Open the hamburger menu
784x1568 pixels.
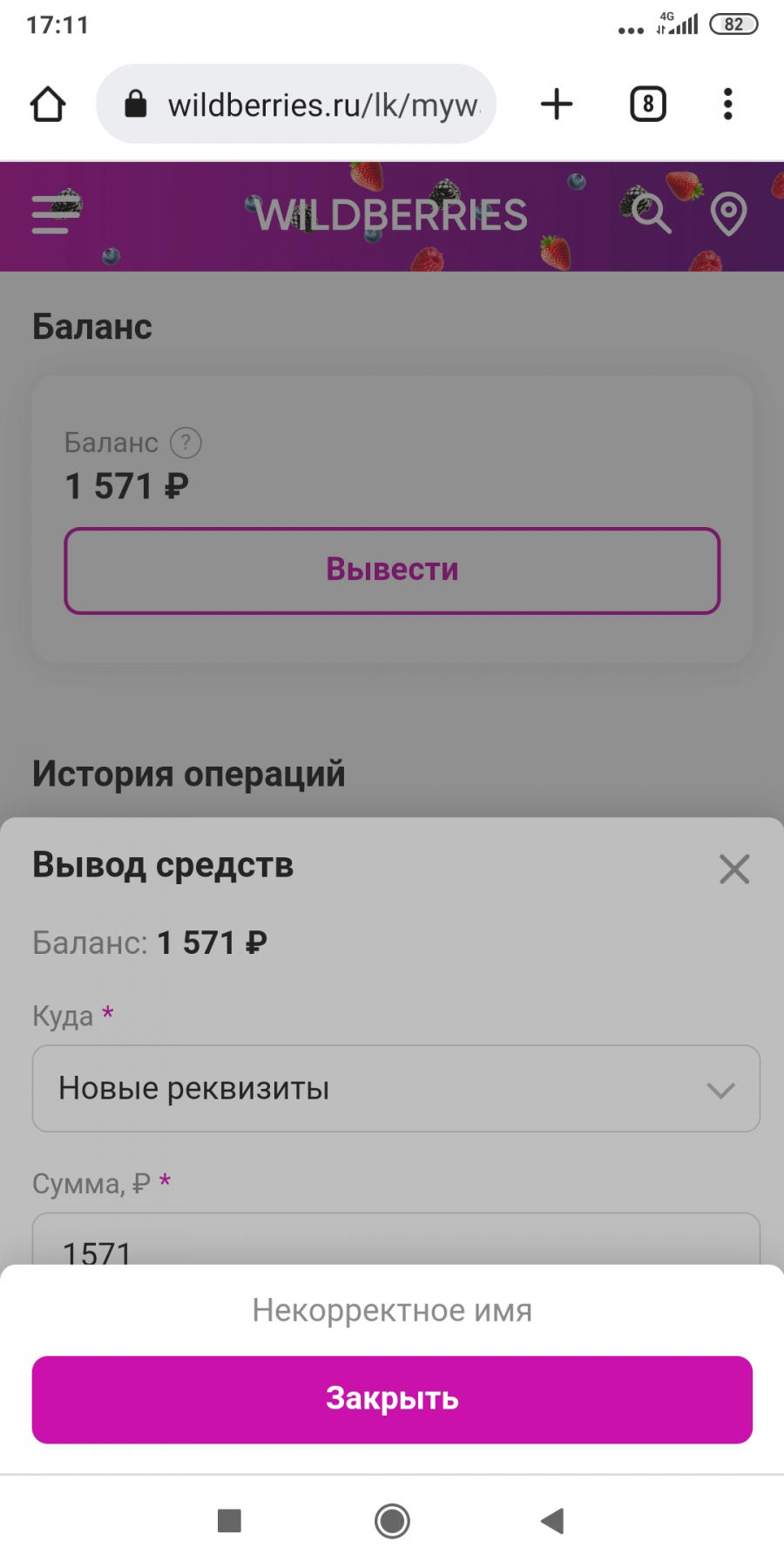(56, 214)
